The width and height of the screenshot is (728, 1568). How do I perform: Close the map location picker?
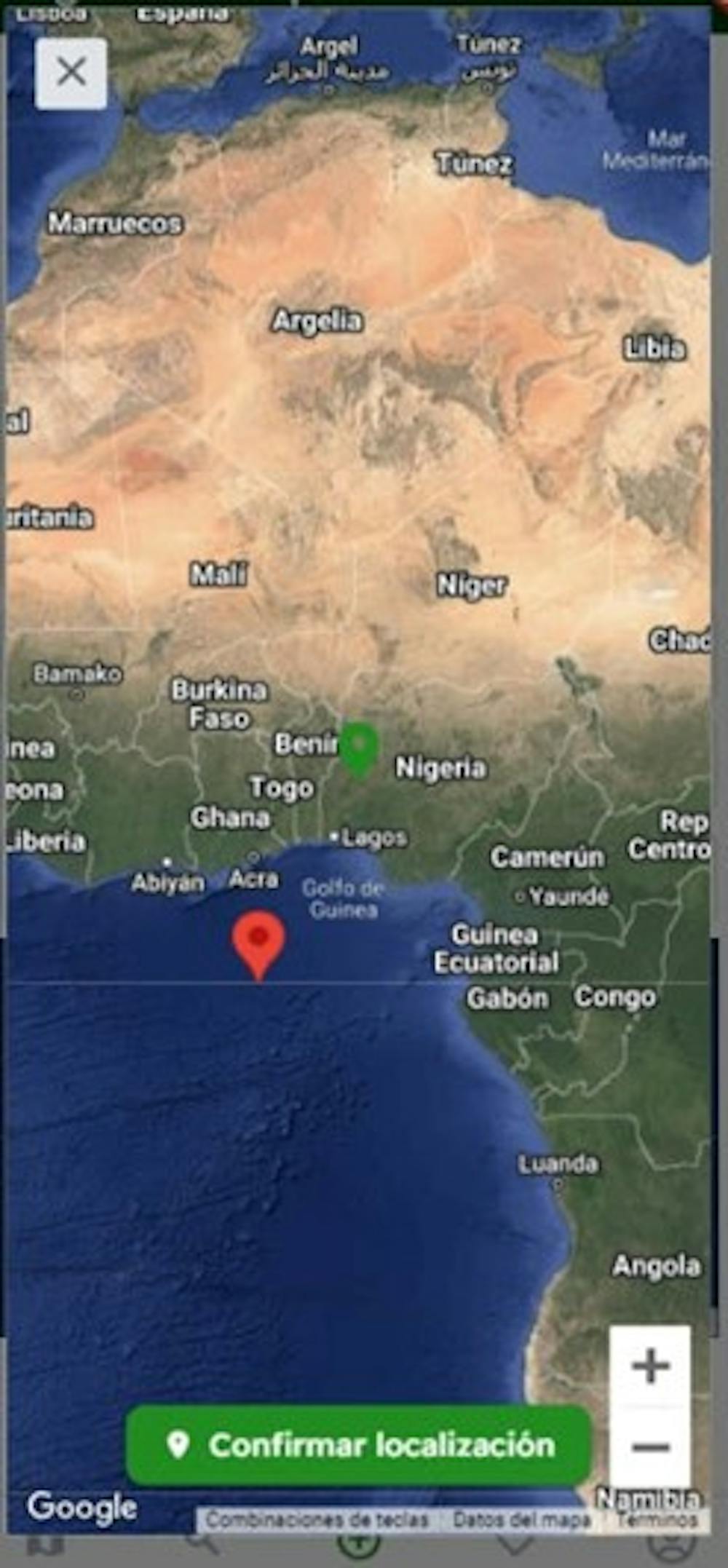71,73
